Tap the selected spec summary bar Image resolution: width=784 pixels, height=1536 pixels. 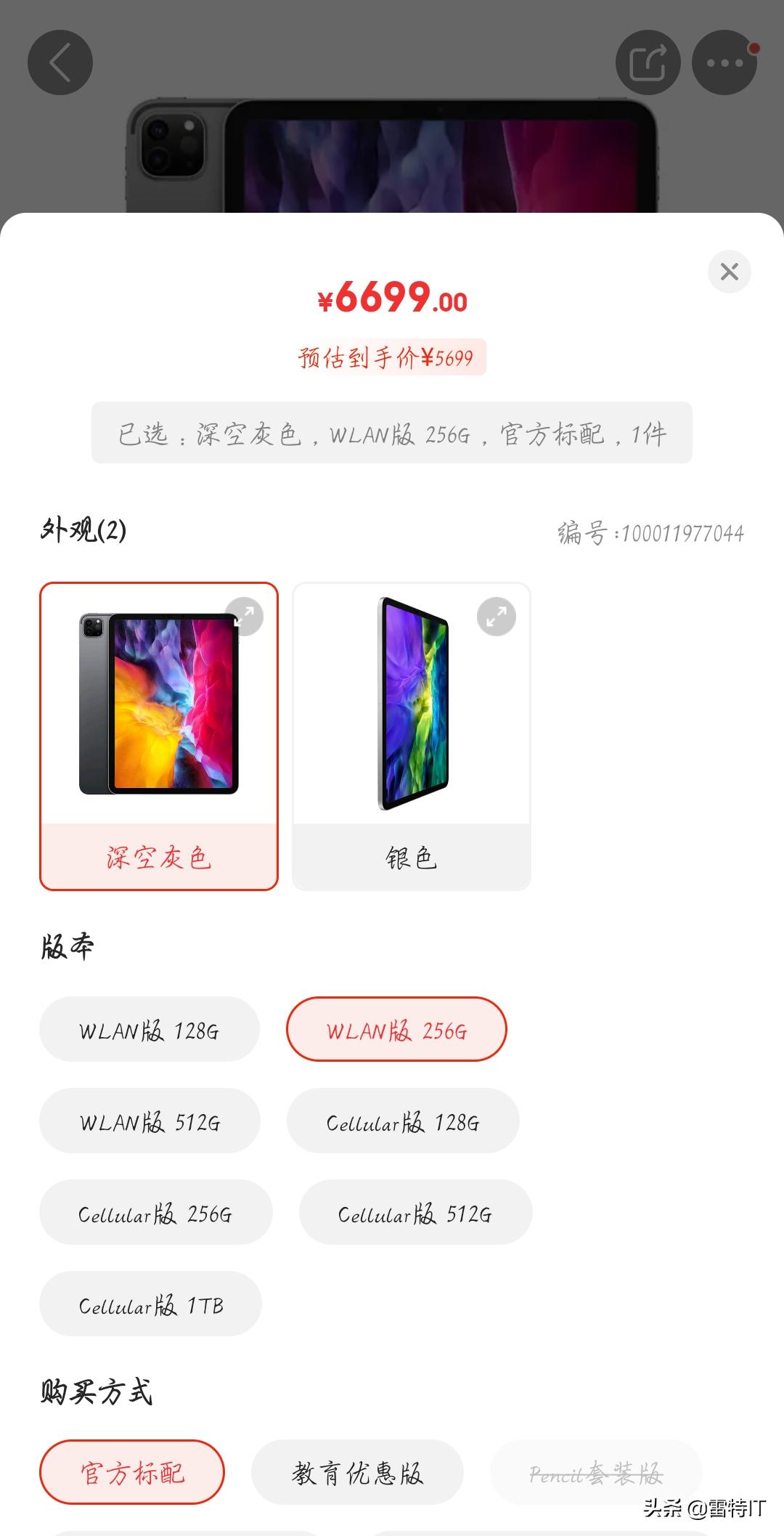[392, 433]
